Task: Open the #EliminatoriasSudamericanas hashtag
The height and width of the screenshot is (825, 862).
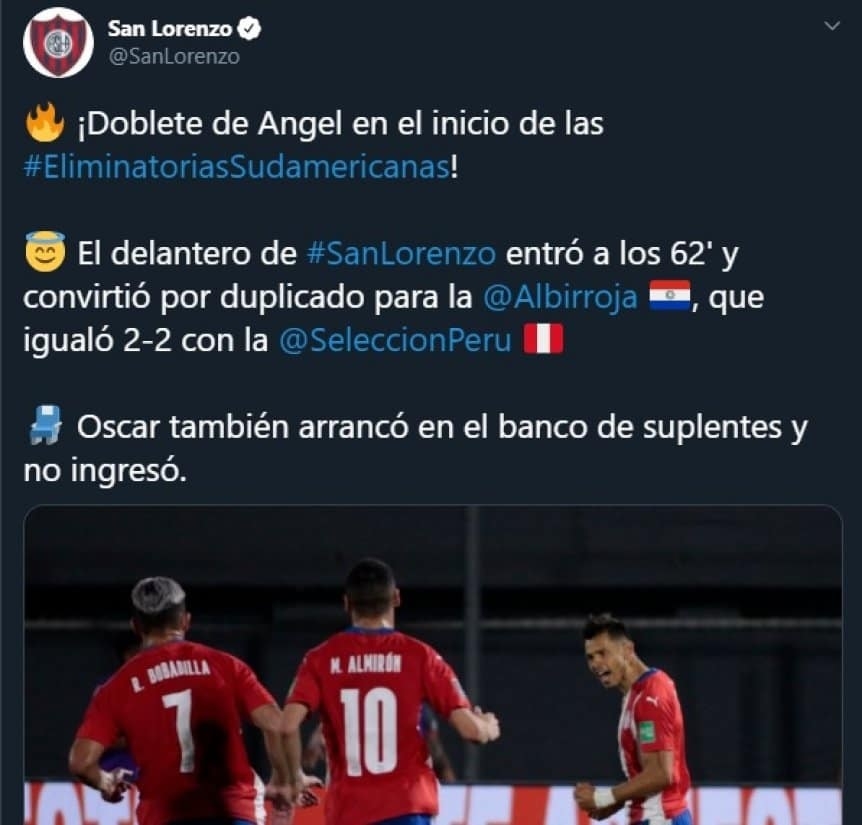Action: (x=236, y=166)
